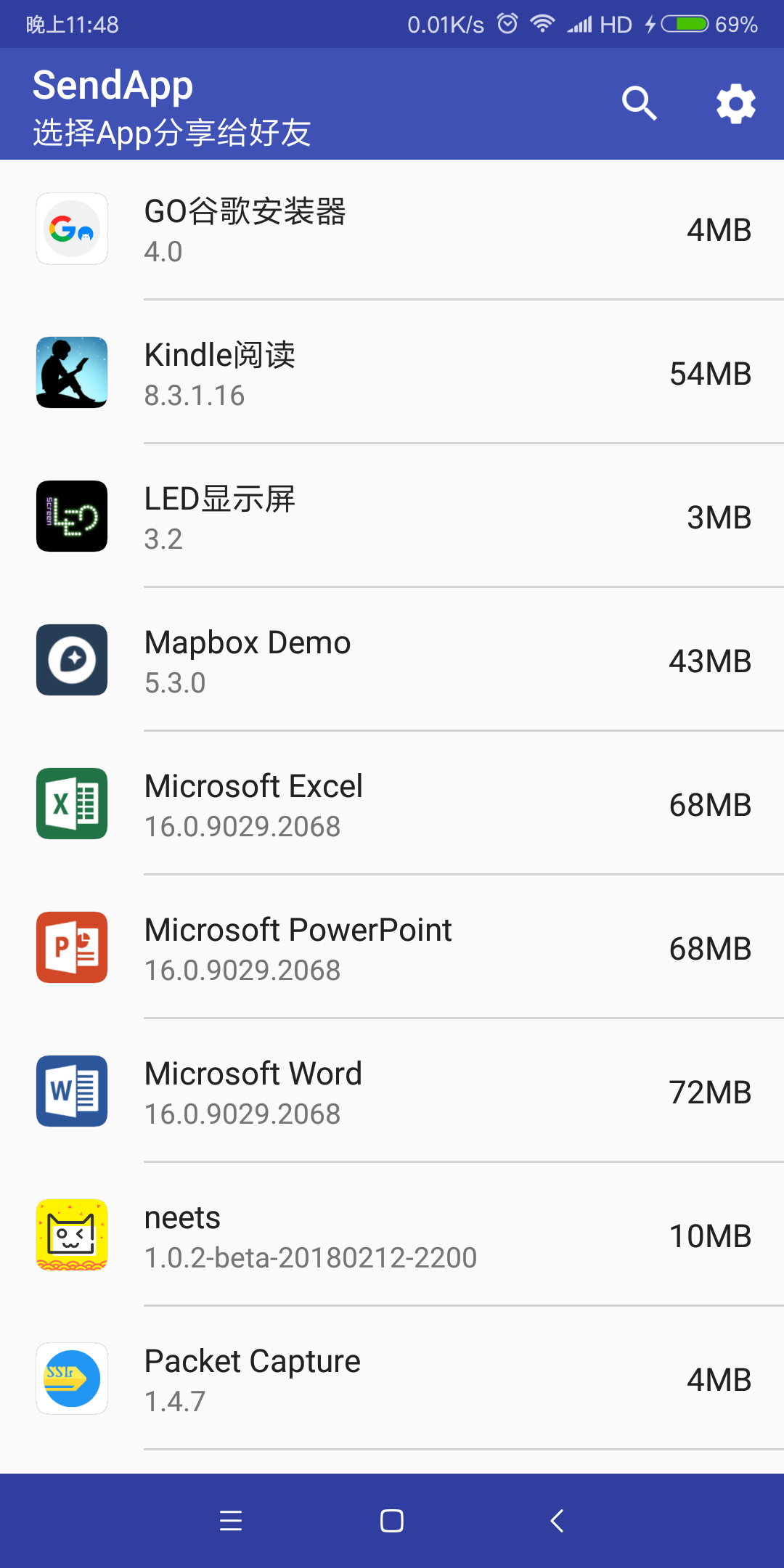This screenshot has width=784, height=1568.
Task: Open settings via the gear icon
Action: [735, 104]
